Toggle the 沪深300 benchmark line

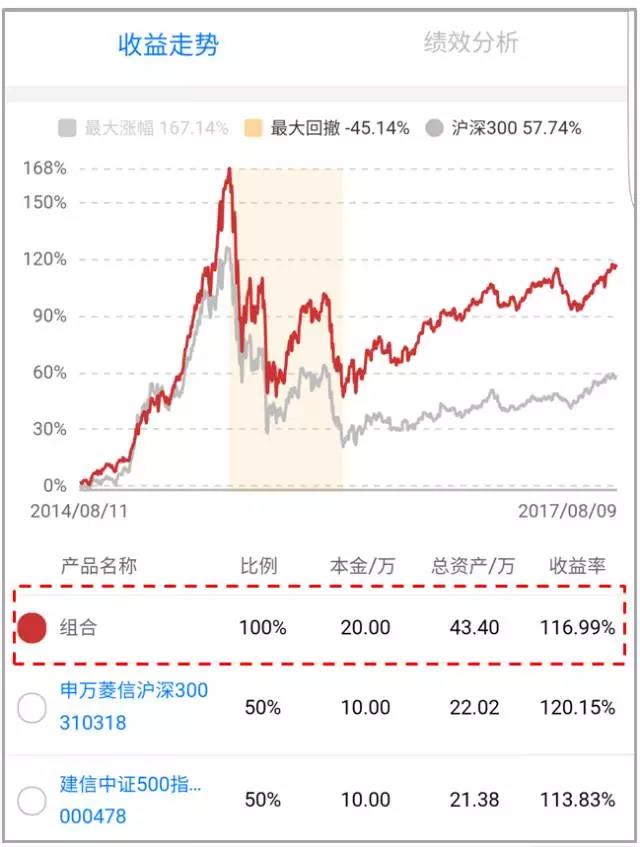[503, 128]
